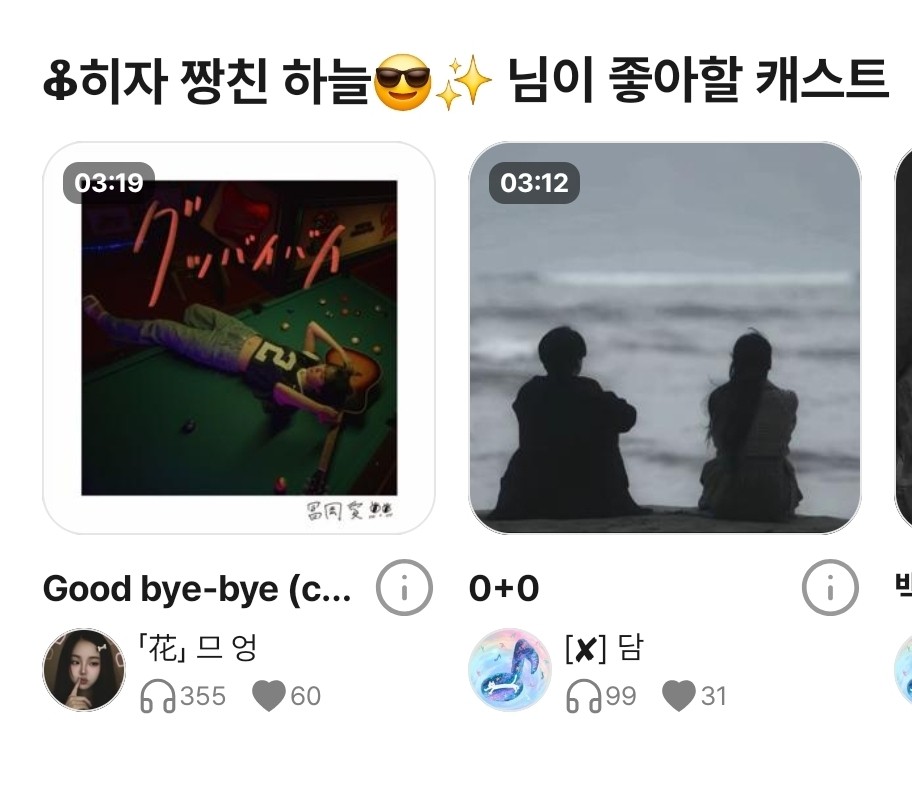This screenshot has width=912, height=802.
Task: Open the 0+0 cast thumbnail
Action: click(x=665, y=338)
